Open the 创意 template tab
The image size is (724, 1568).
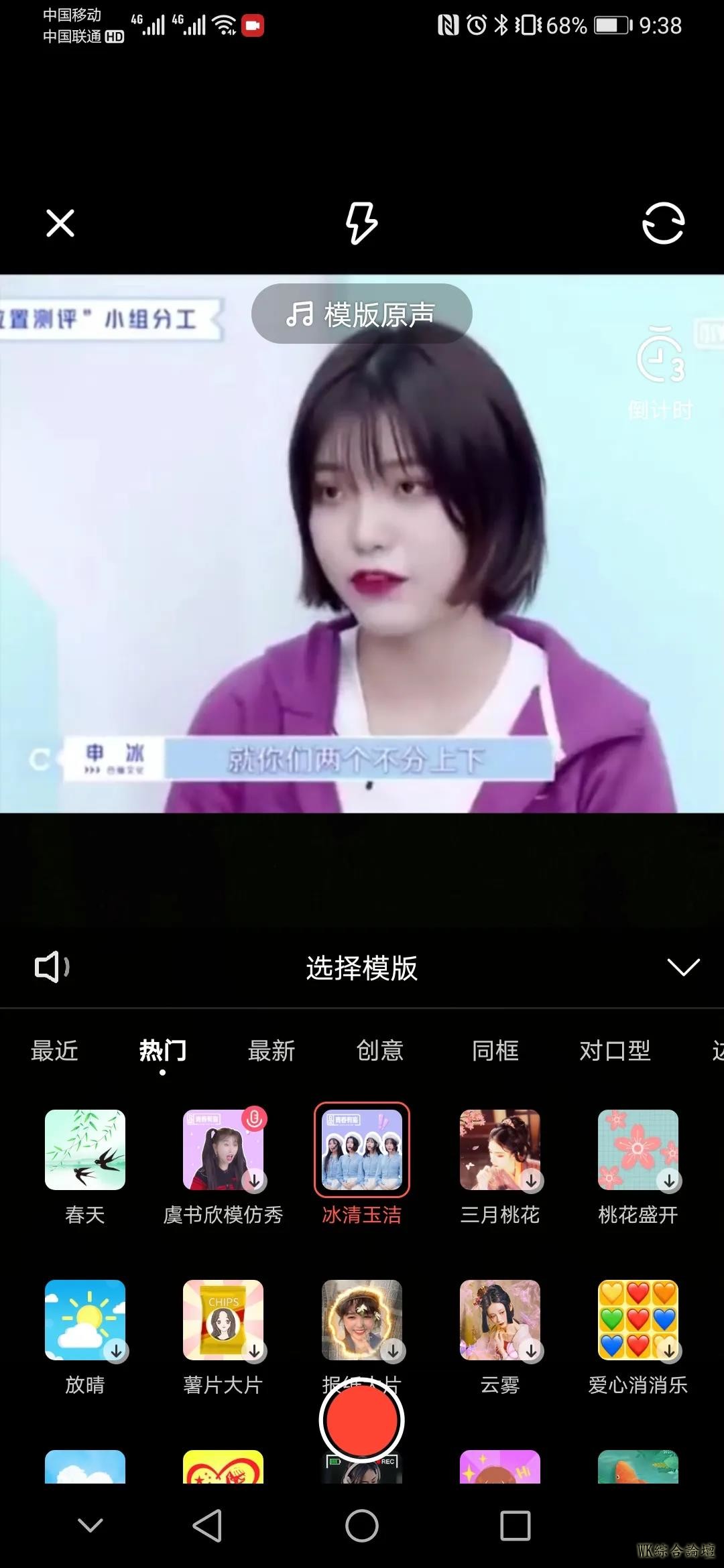(x=380, y=1051)
